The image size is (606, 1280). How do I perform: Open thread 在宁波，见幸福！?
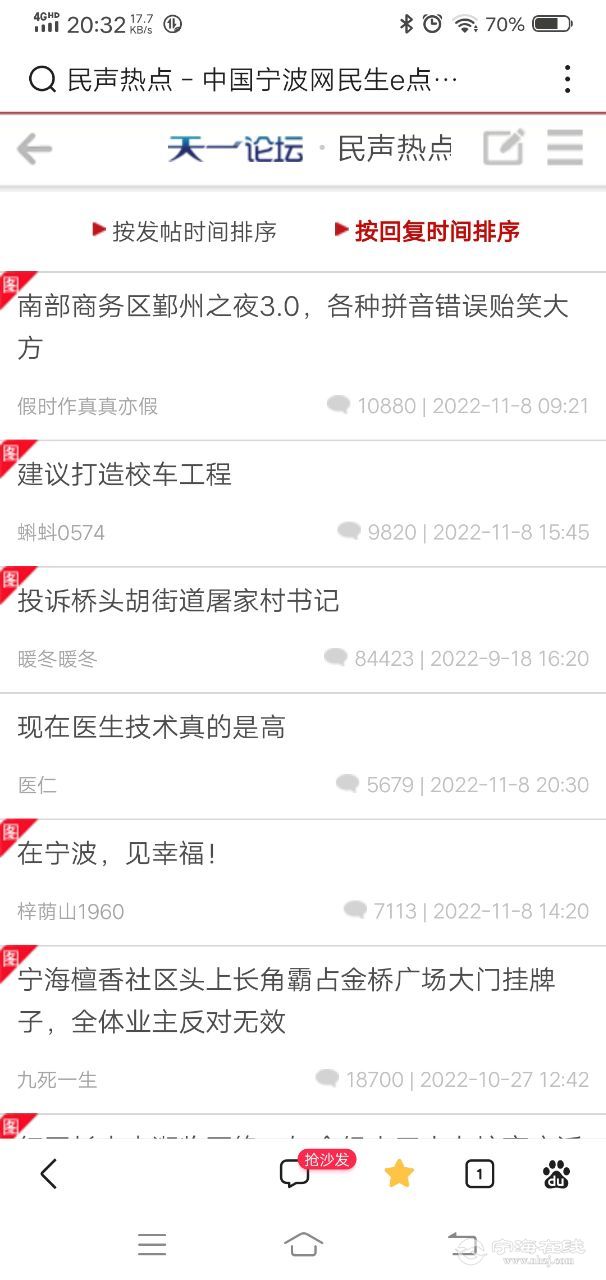coord(118,854)
